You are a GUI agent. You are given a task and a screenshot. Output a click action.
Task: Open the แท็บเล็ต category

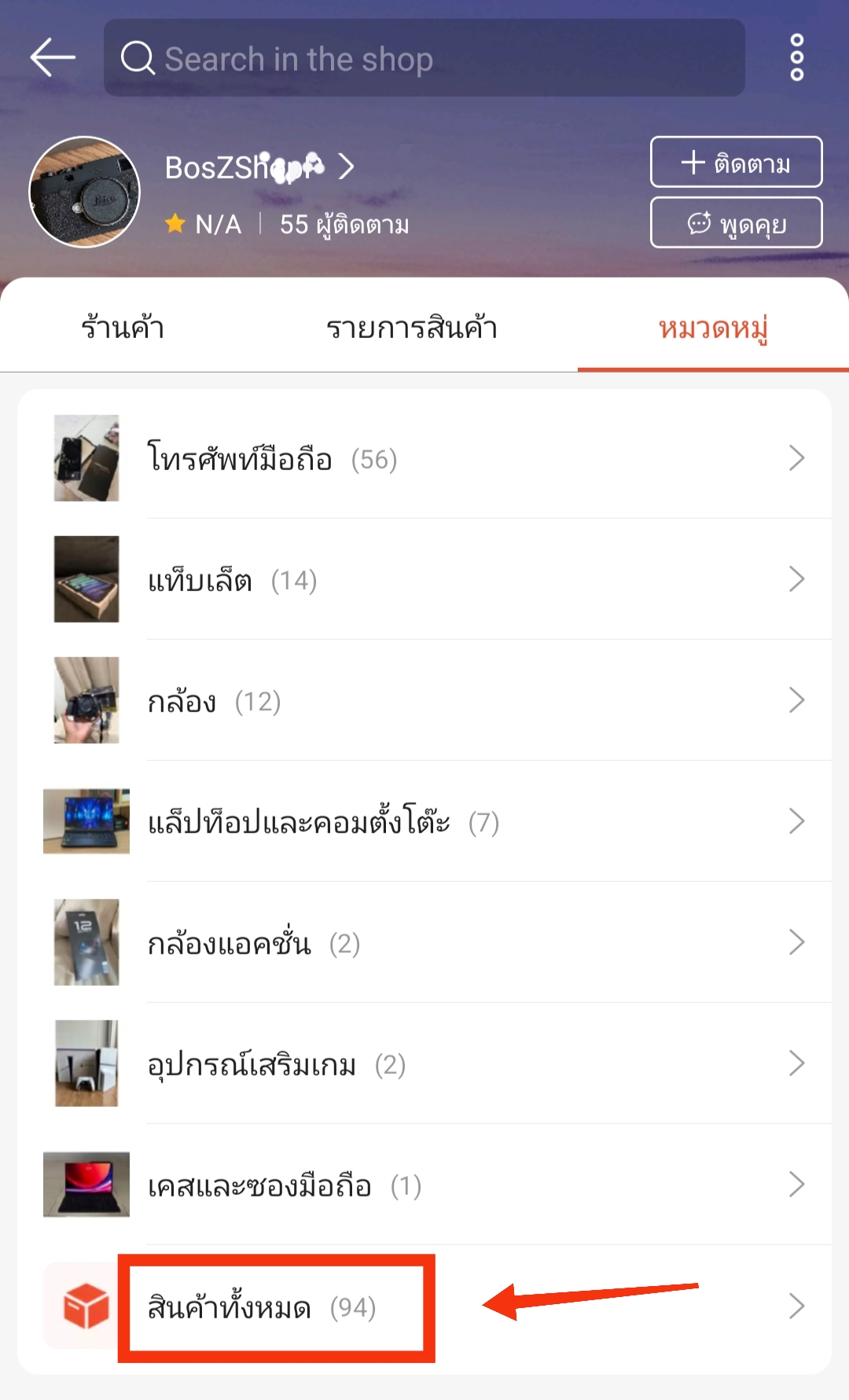[424, 580]
